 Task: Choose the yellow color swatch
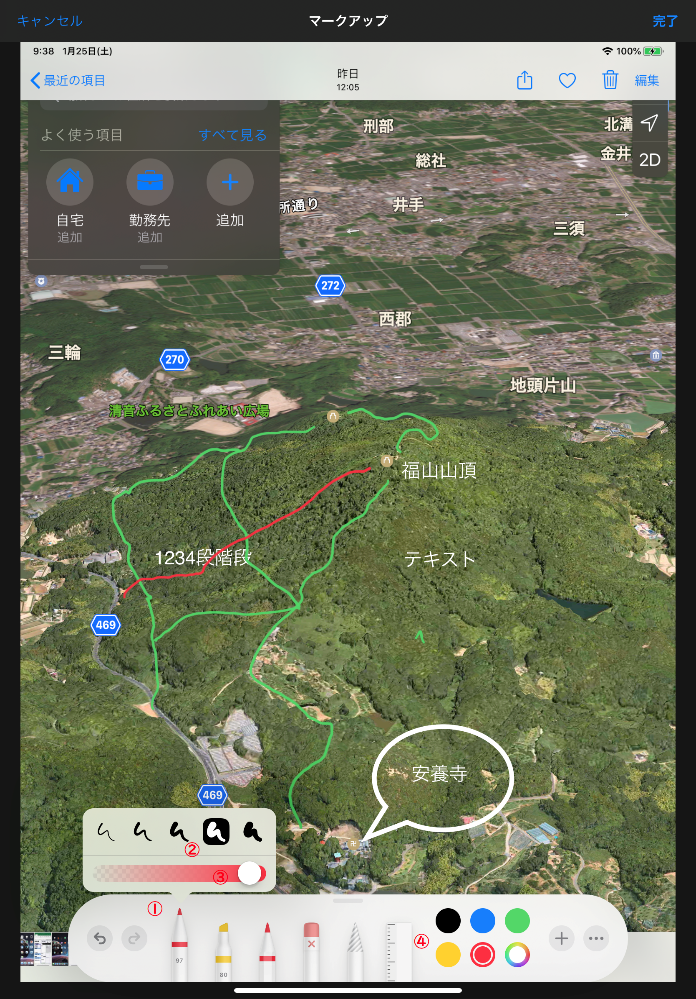pyautogui.click(x=448, y=954)
